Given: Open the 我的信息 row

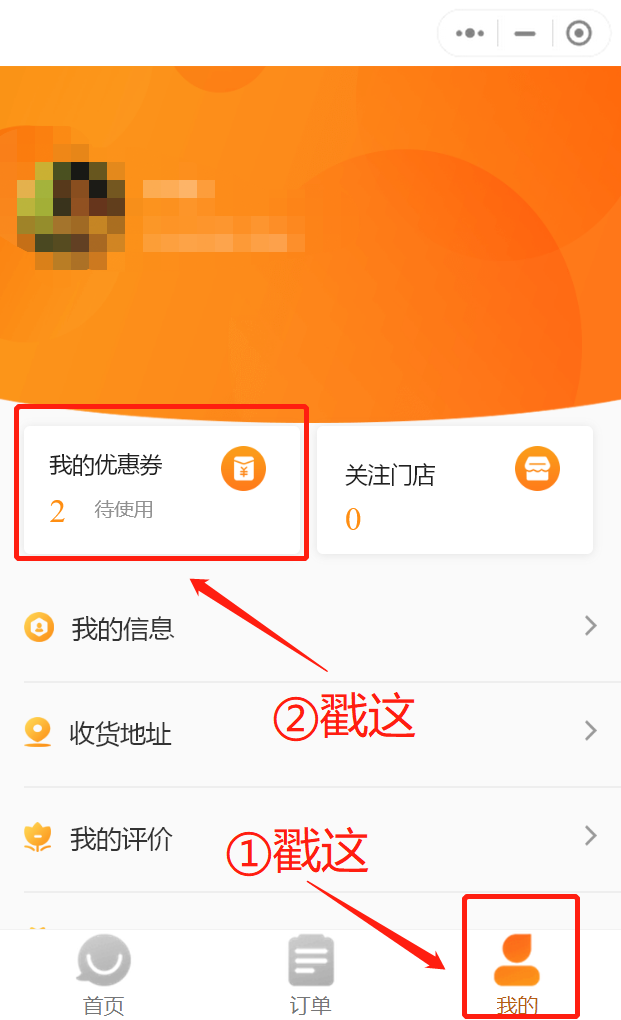Looking at the screenshot, I should (x=310, y=628).
